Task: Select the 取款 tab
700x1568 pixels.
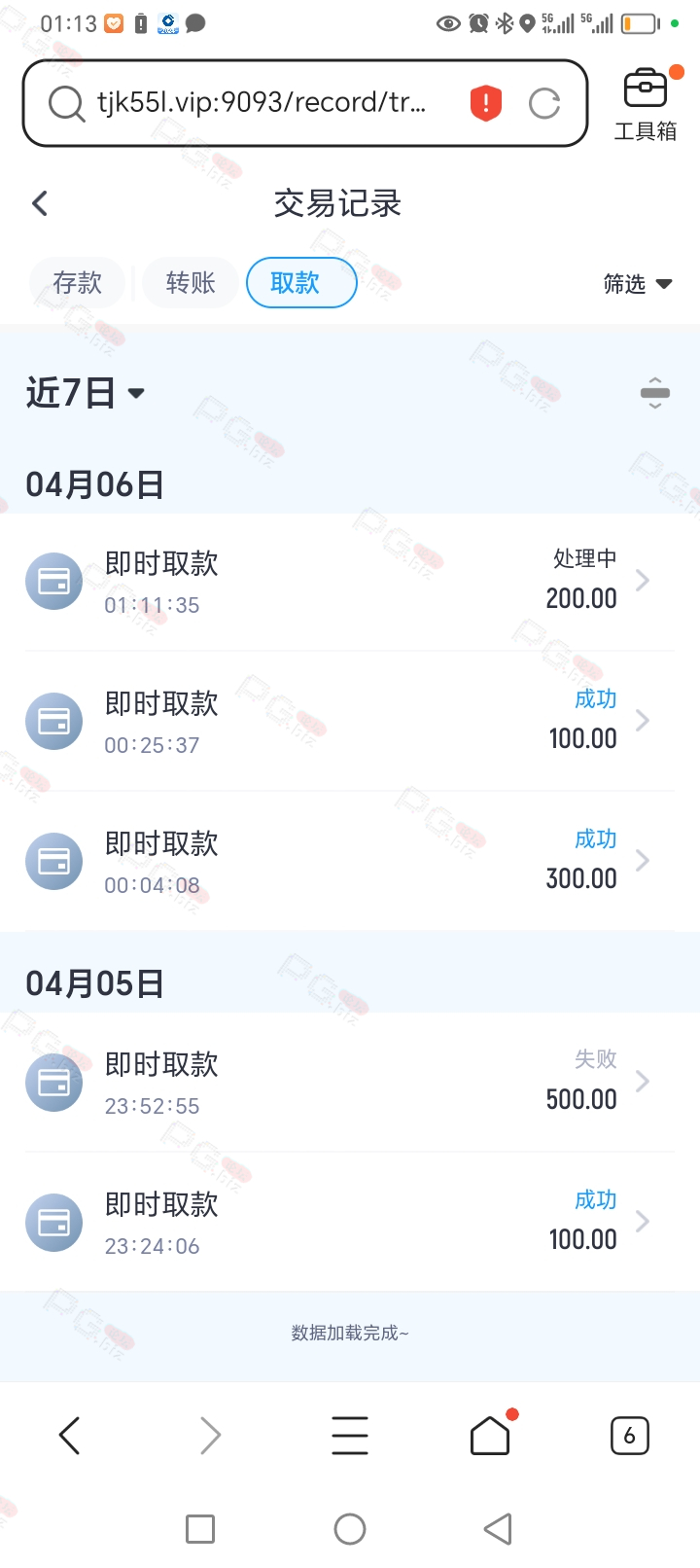Action: 301,283
